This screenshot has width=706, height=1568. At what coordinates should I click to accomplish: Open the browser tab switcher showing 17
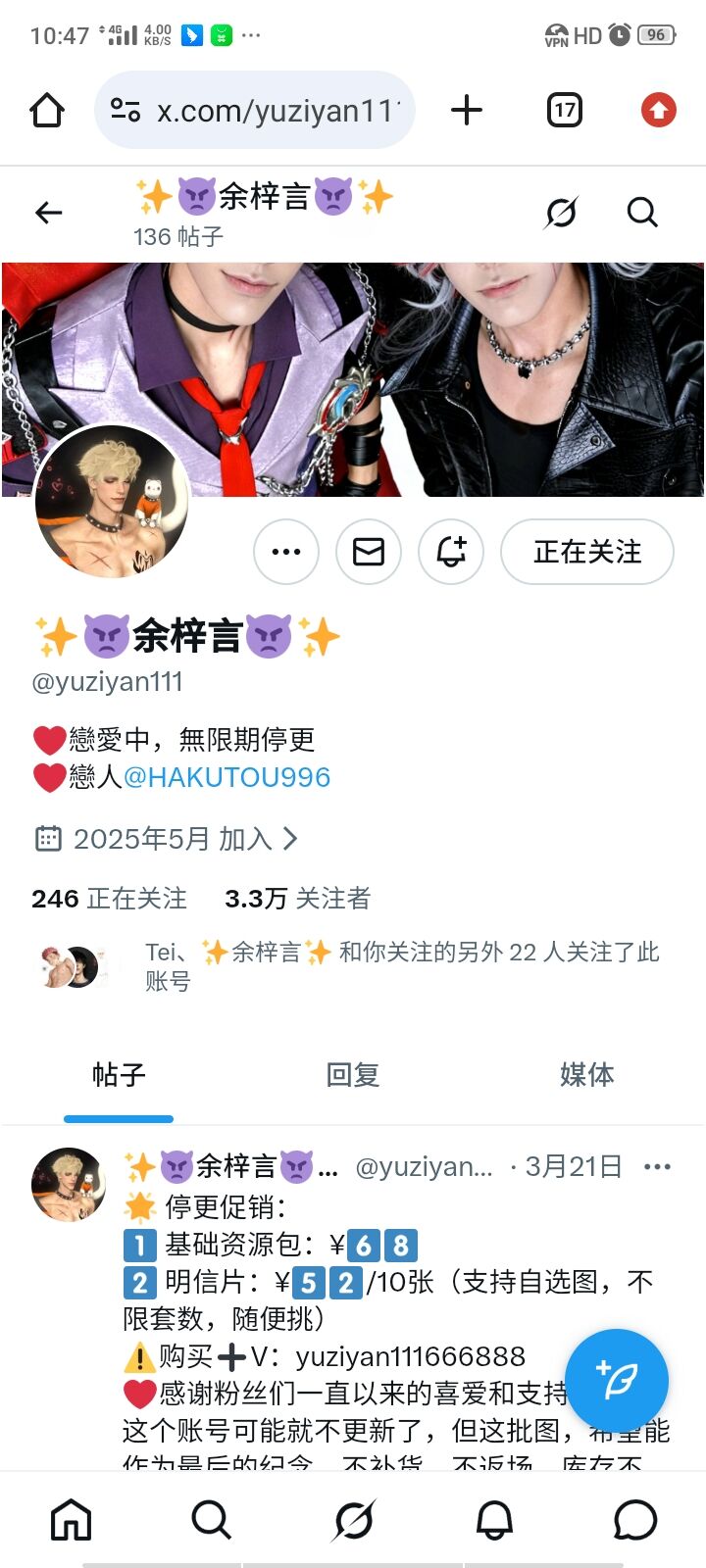pos(564,110)
